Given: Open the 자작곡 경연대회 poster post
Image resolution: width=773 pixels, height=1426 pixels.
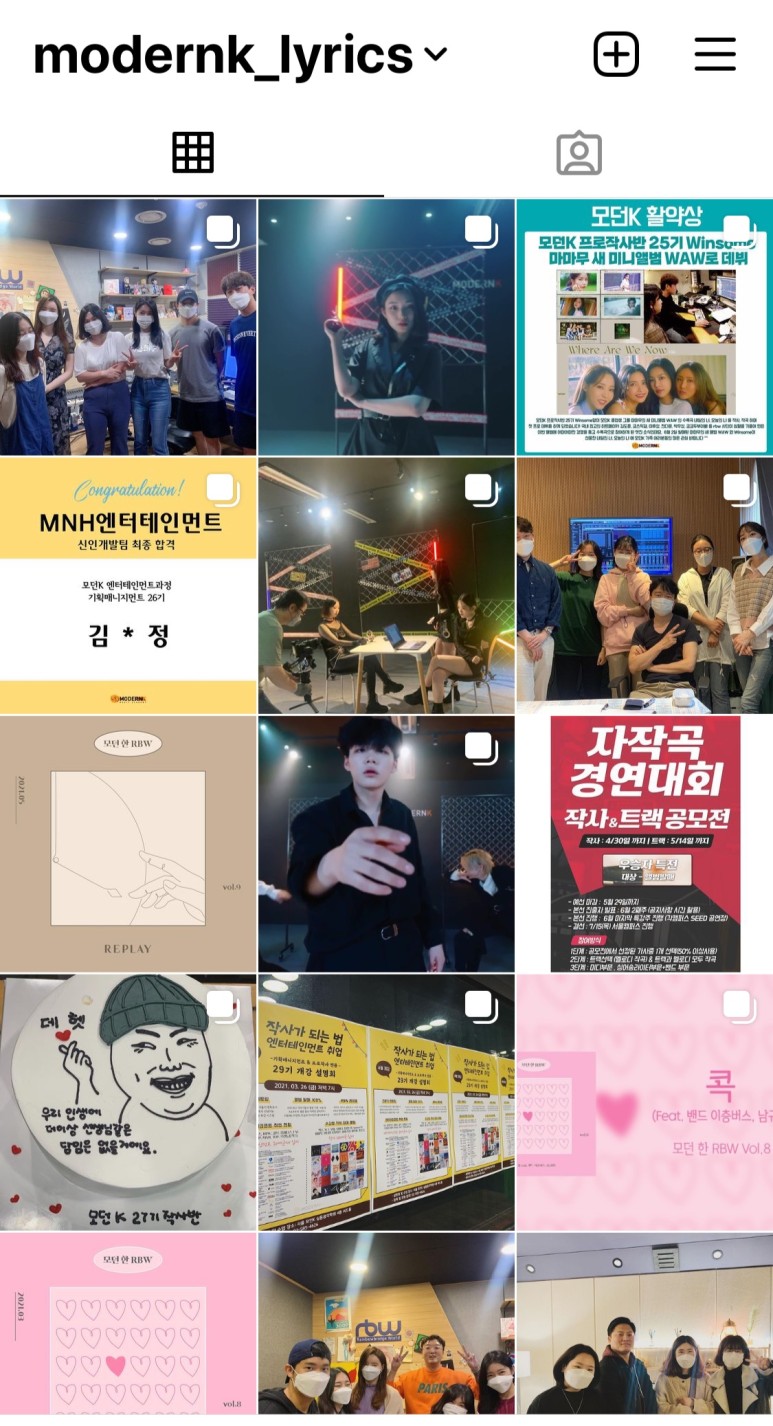Looking at the screenshot, I should [x=644, y=843].
